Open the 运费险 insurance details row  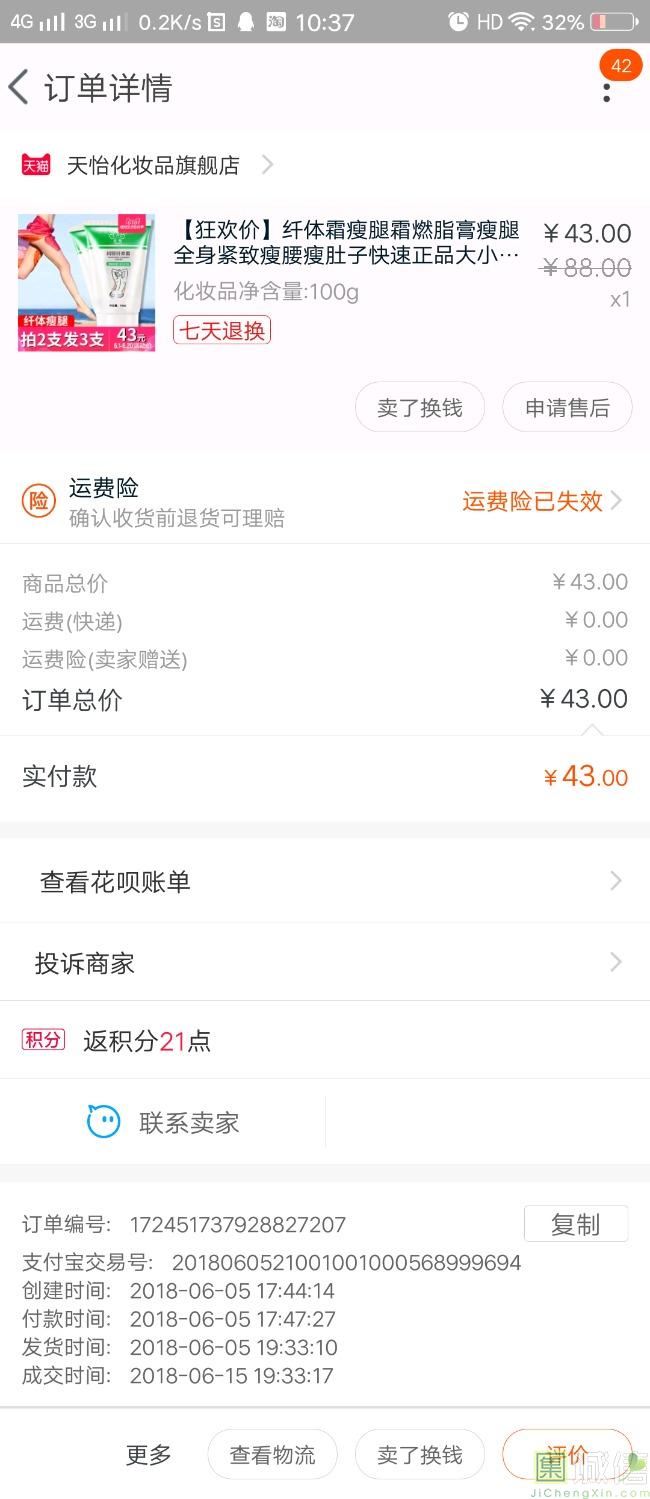325,501
